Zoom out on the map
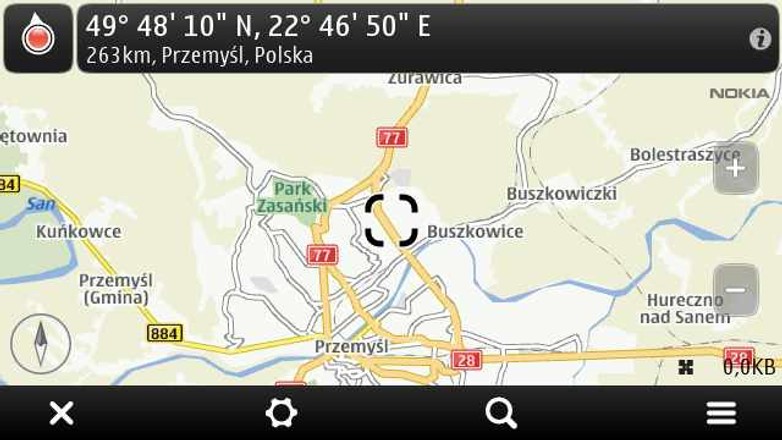This screenshot has height=440, width=782. [735, 291]
